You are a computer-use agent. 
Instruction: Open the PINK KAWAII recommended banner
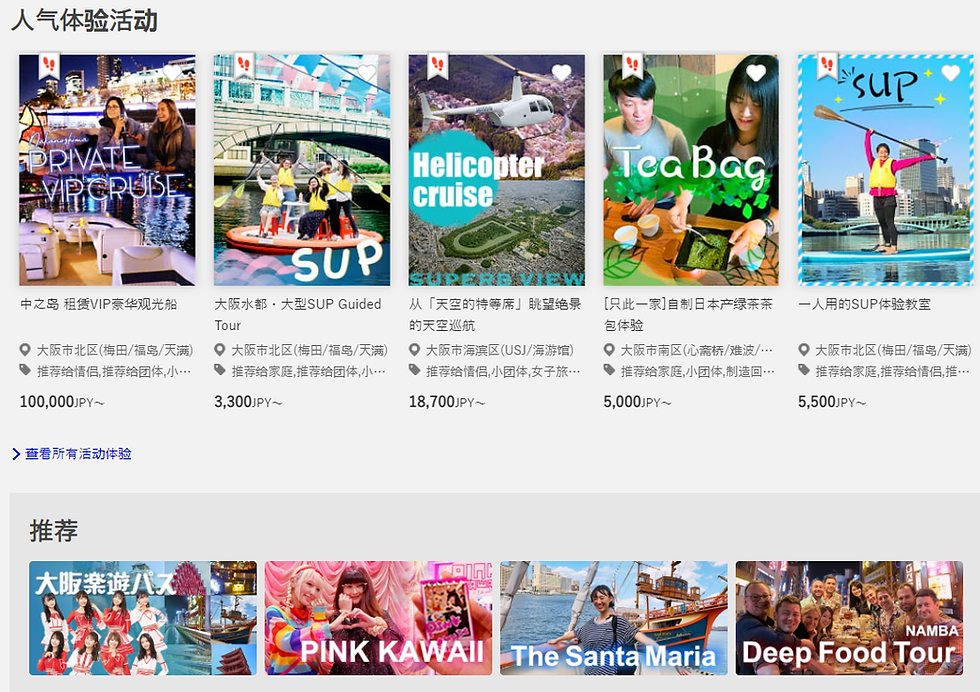pos(378,618)
